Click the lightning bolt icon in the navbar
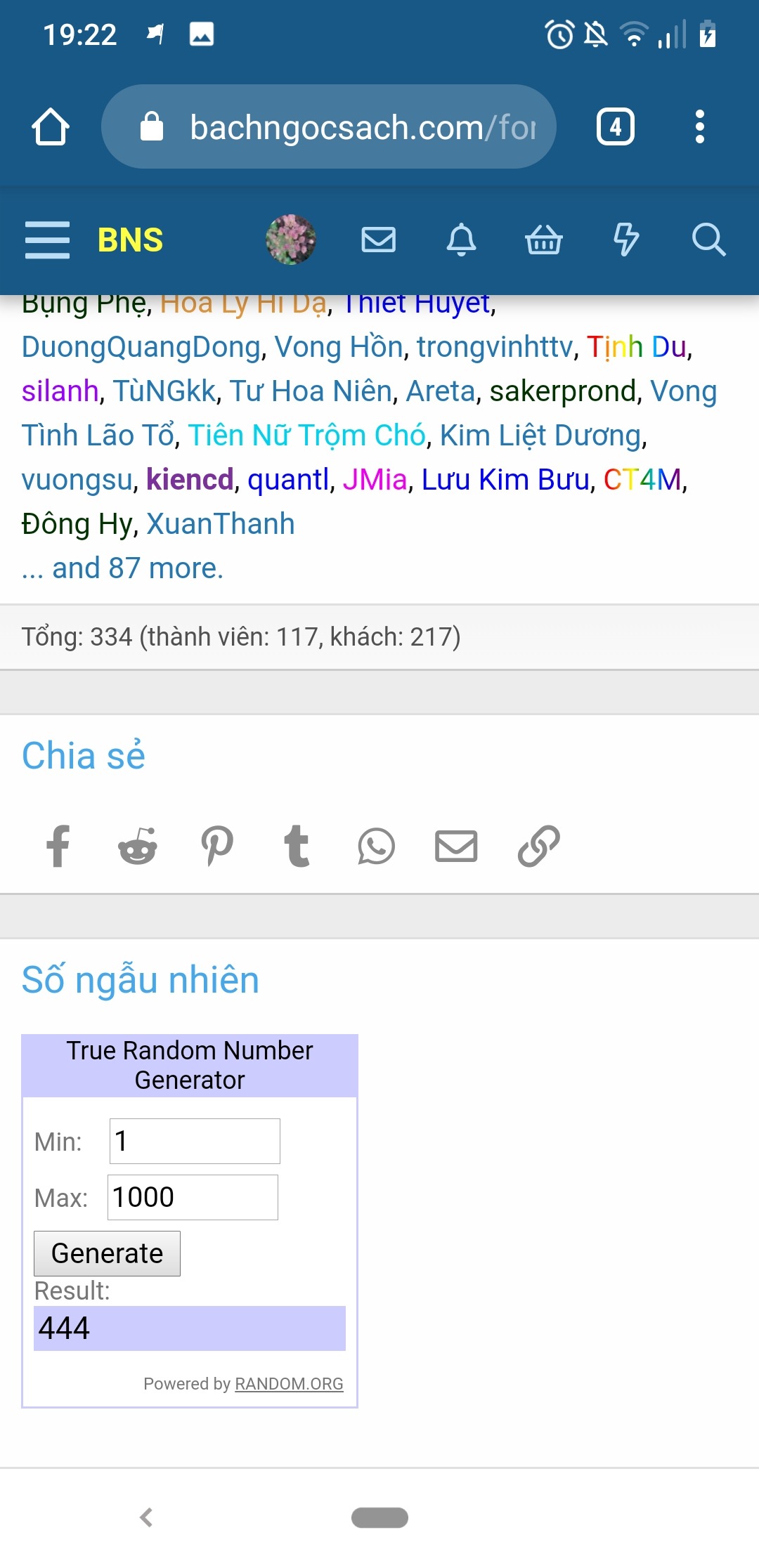The image size is (759, 1568). coord(625,240)
